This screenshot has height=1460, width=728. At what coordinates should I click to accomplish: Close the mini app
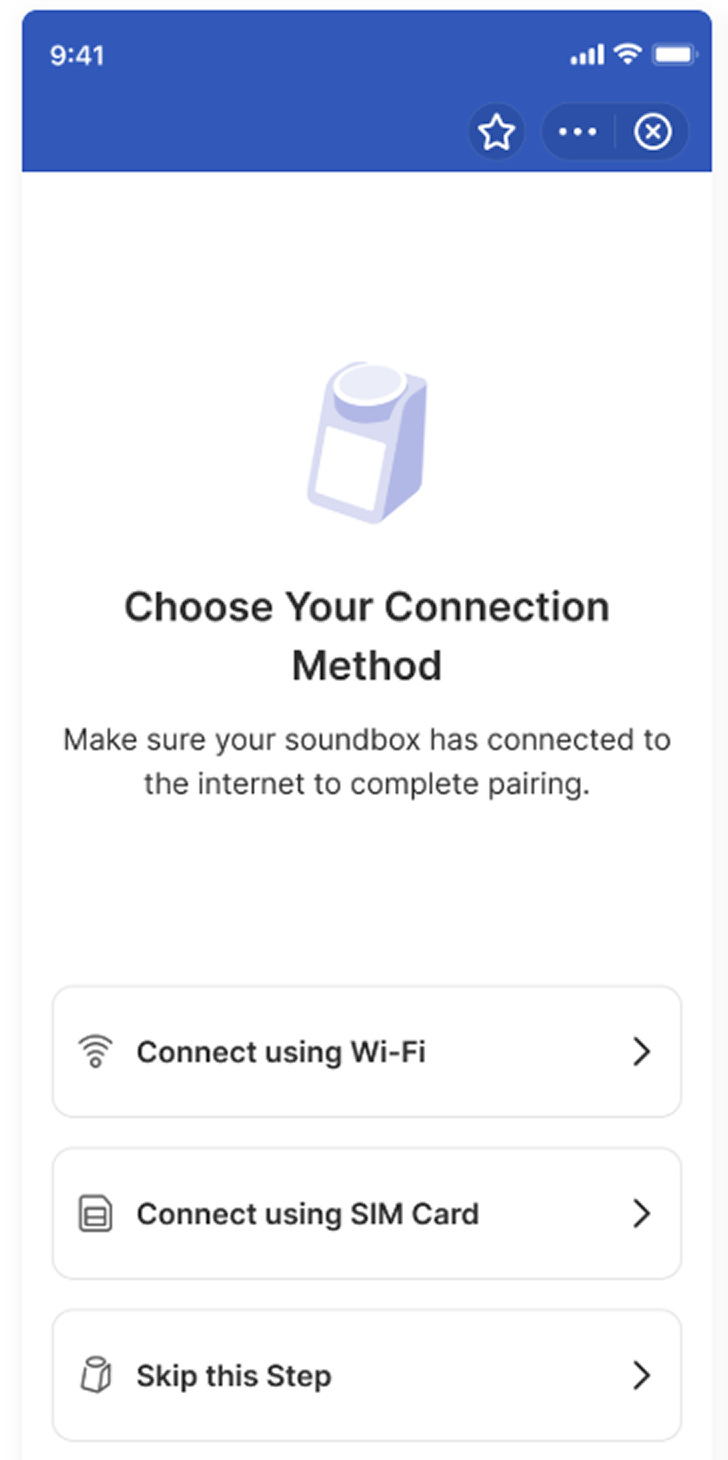(653, 132)
